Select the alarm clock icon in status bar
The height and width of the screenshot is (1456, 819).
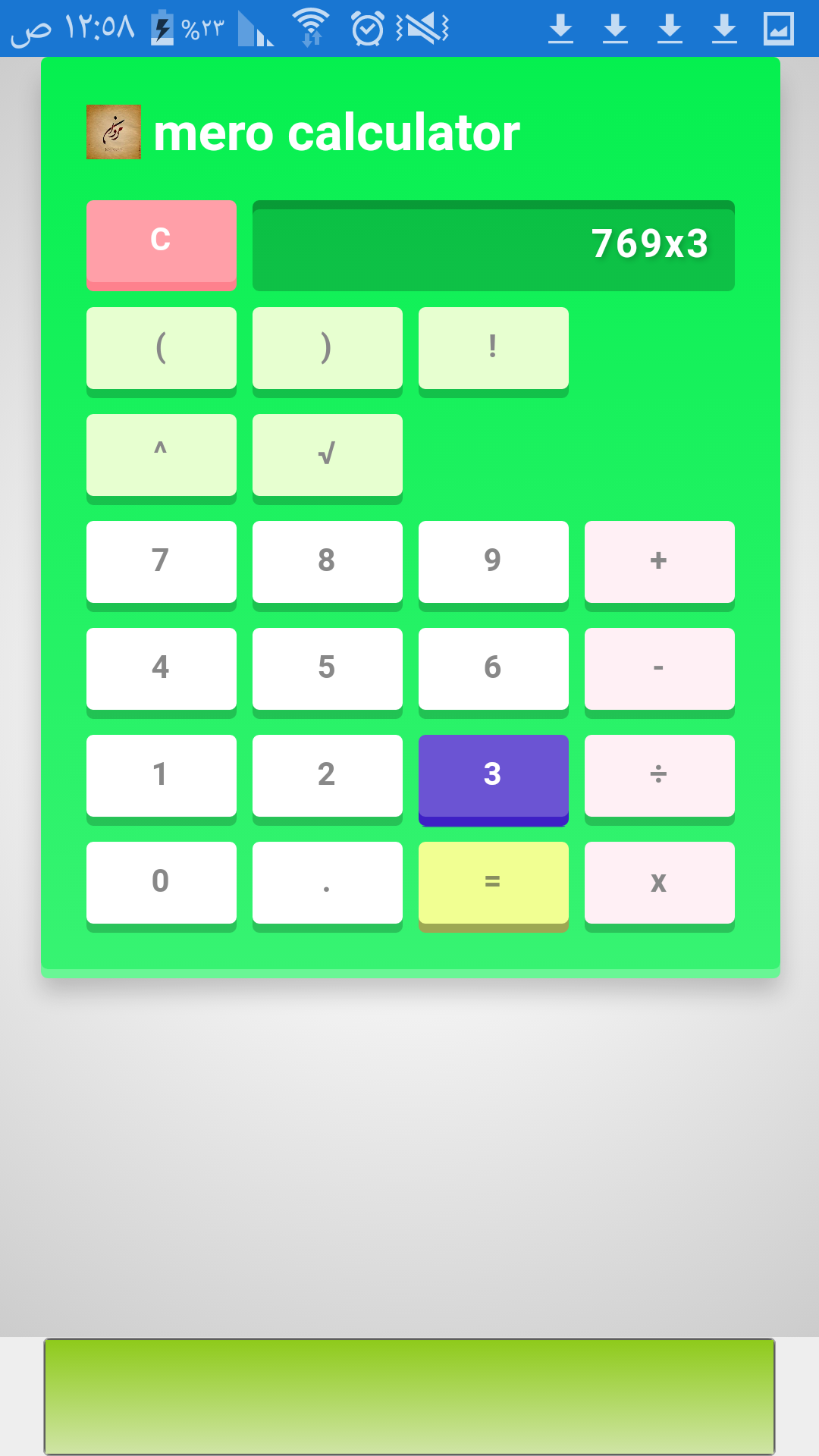point(367,29)
